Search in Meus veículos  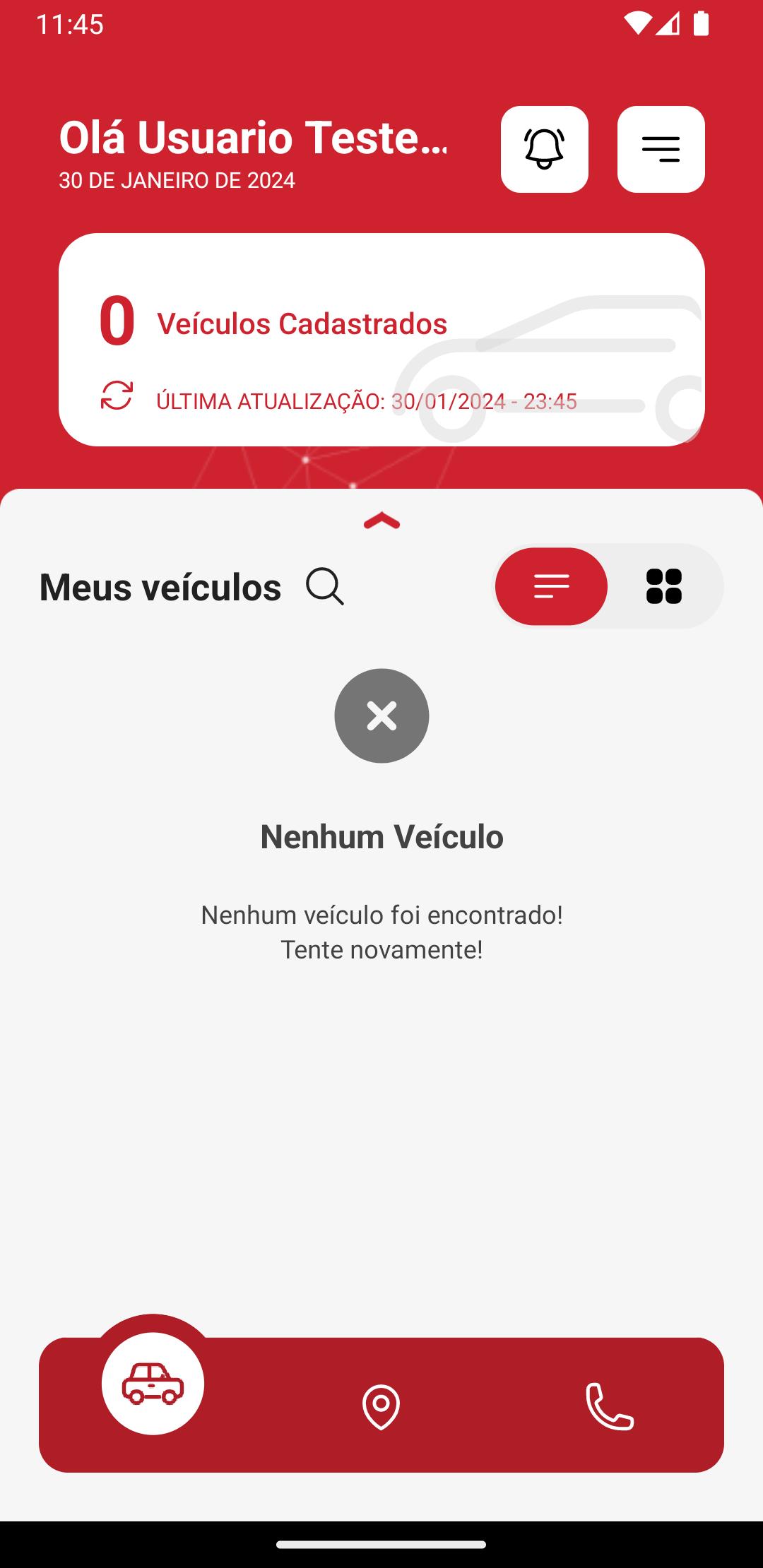(324, 586)
